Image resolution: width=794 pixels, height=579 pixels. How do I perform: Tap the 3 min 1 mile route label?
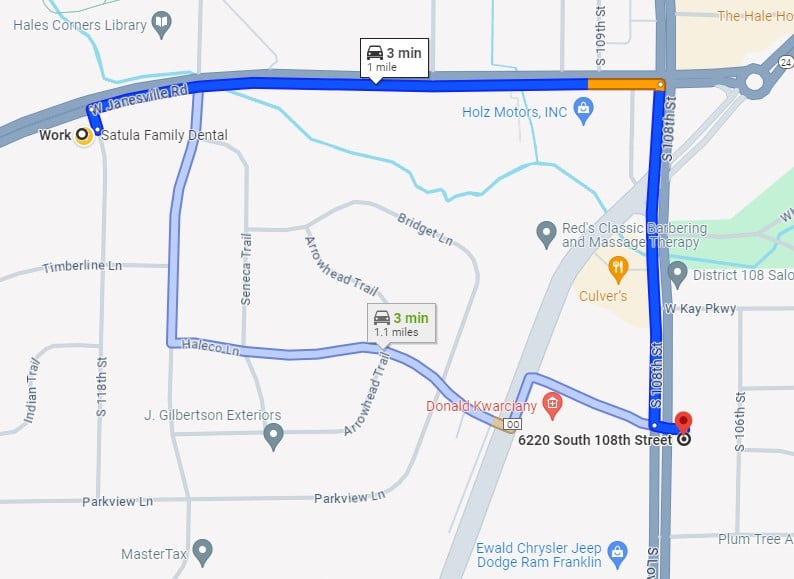pyautogui.click(x=395, y=58)
